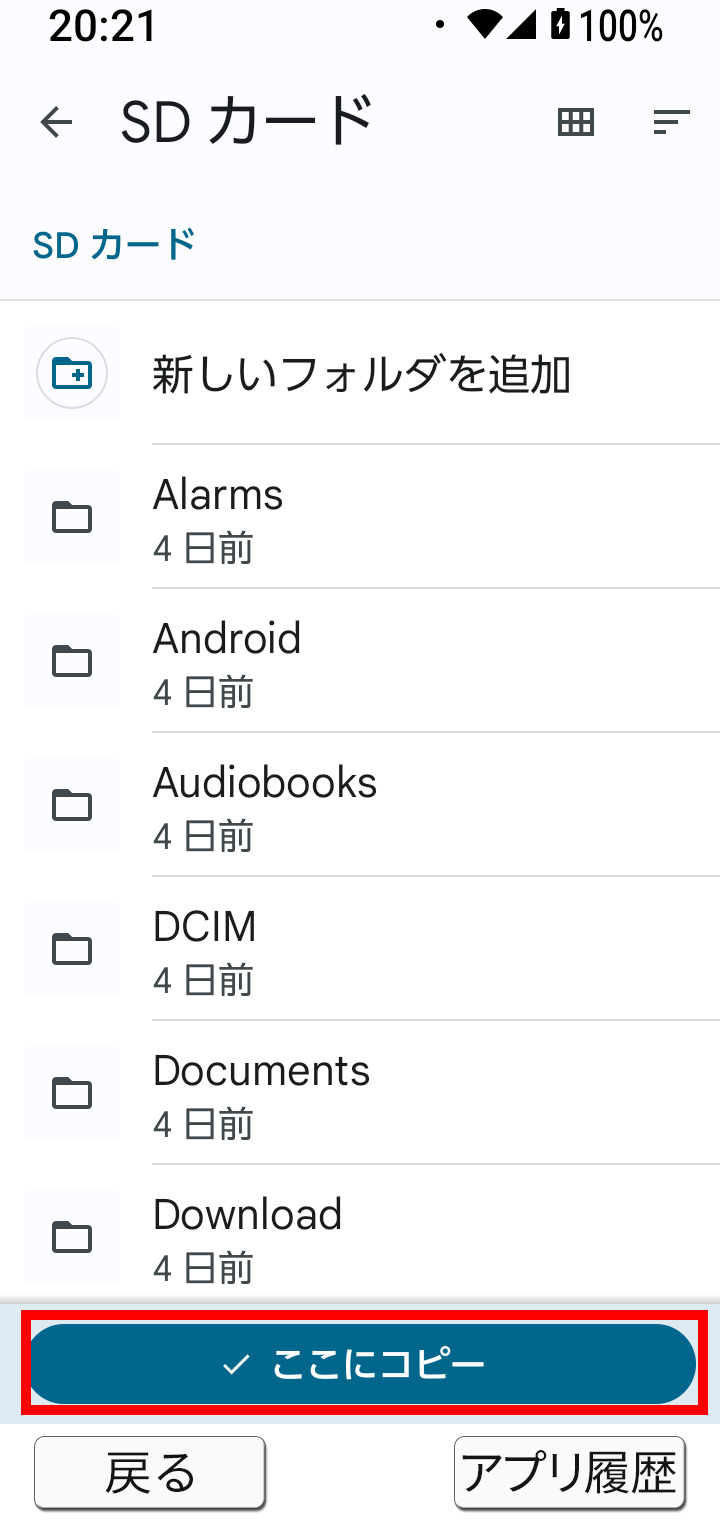Tap ここにコピー to copy here
Image resolution: width=720 pixels, height=1520 pixels.
click(x=362, y=1364)
